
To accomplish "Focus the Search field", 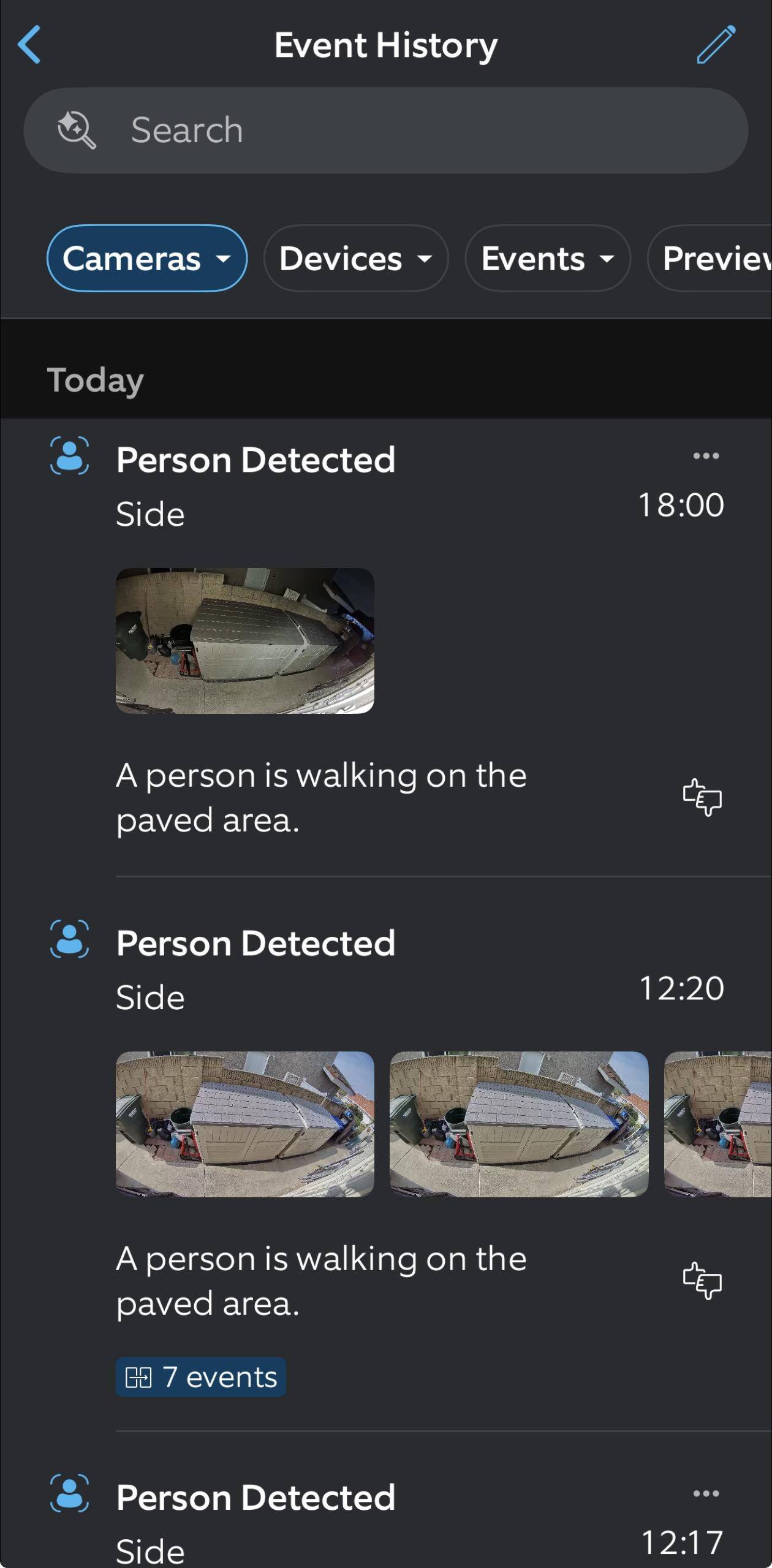I will click(x=385, y=130).
